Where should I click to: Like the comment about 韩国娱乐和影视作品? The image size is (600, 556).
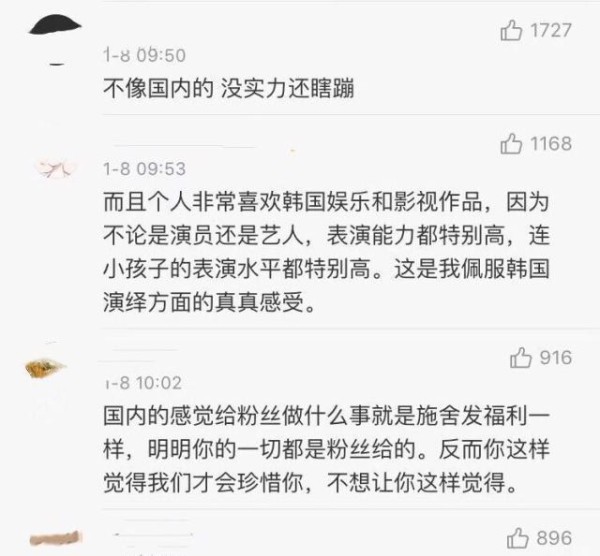[512, 145]
